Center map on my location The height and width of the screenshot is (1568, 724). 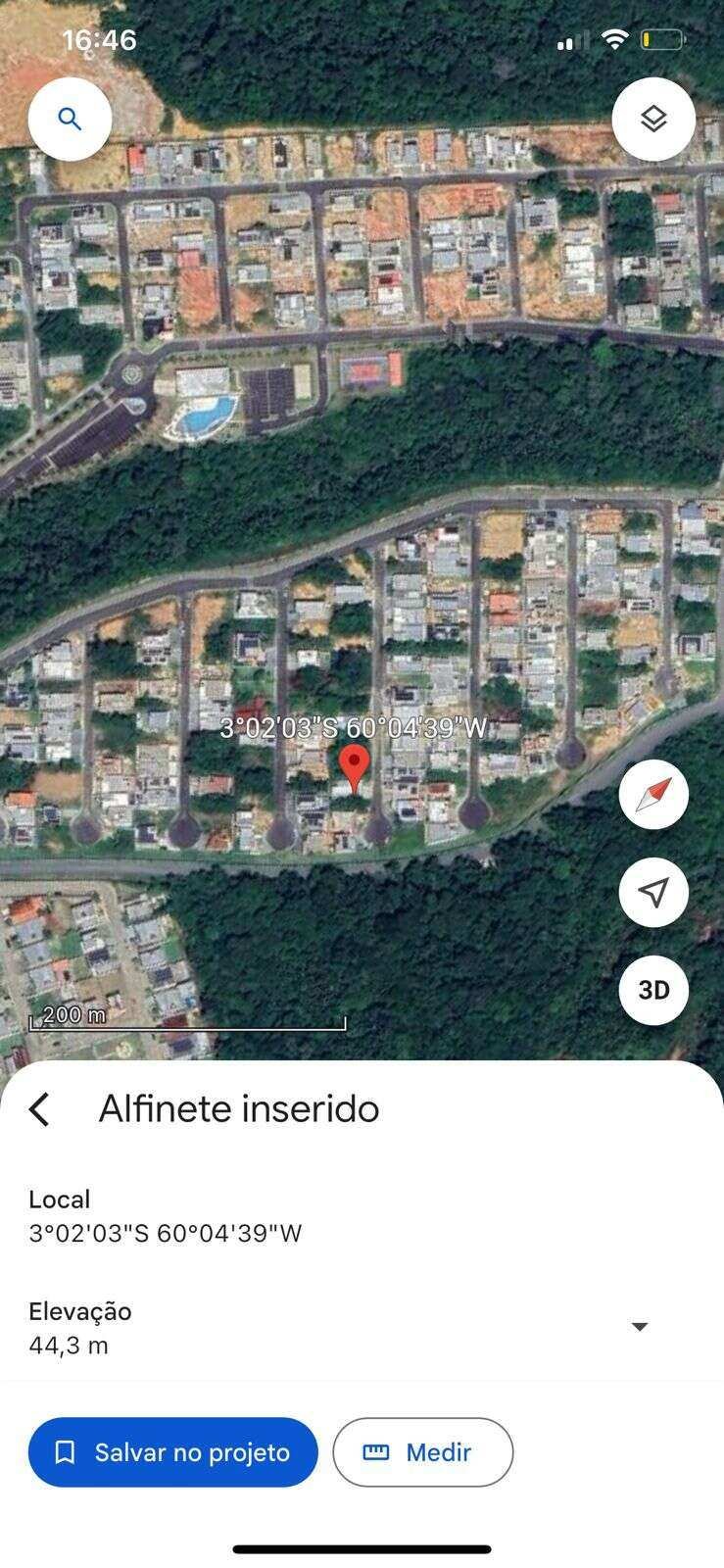click(653, 892)
